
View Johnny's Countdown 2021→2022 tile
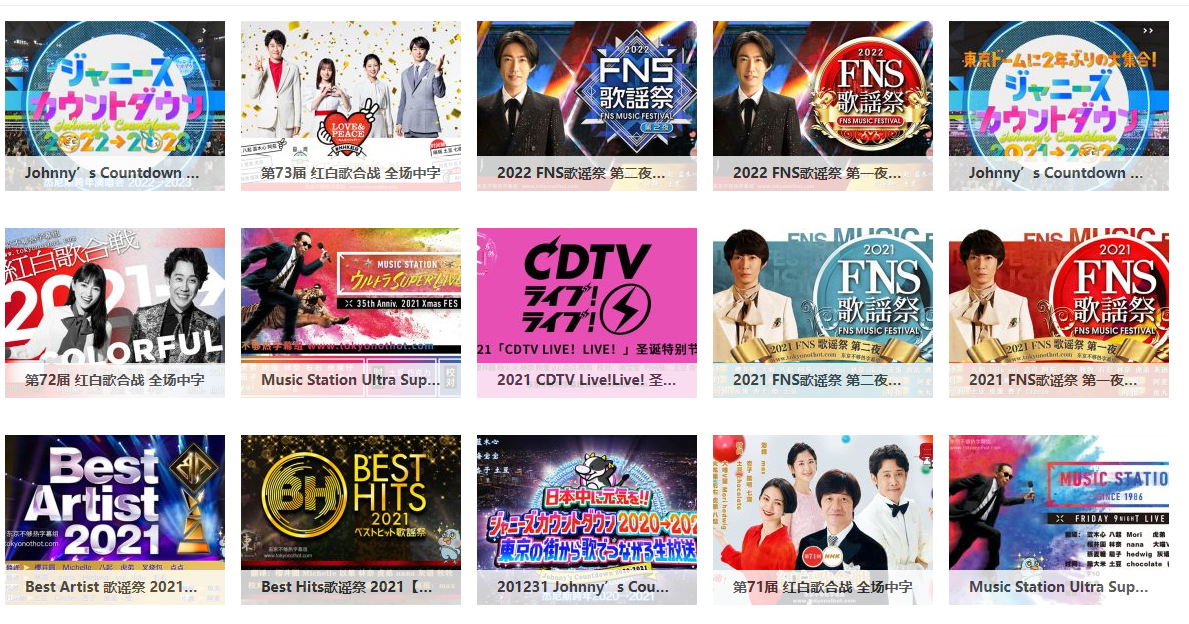click(x=1059, y=105)
